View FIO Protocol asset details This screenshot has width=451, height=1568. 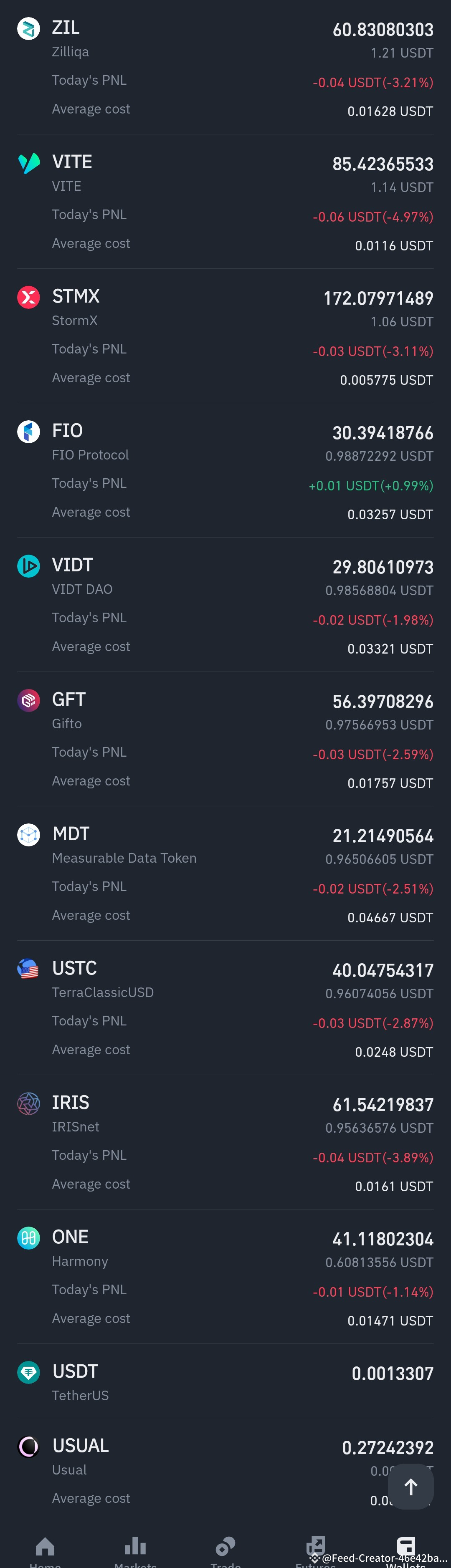[x=225, y=470]
